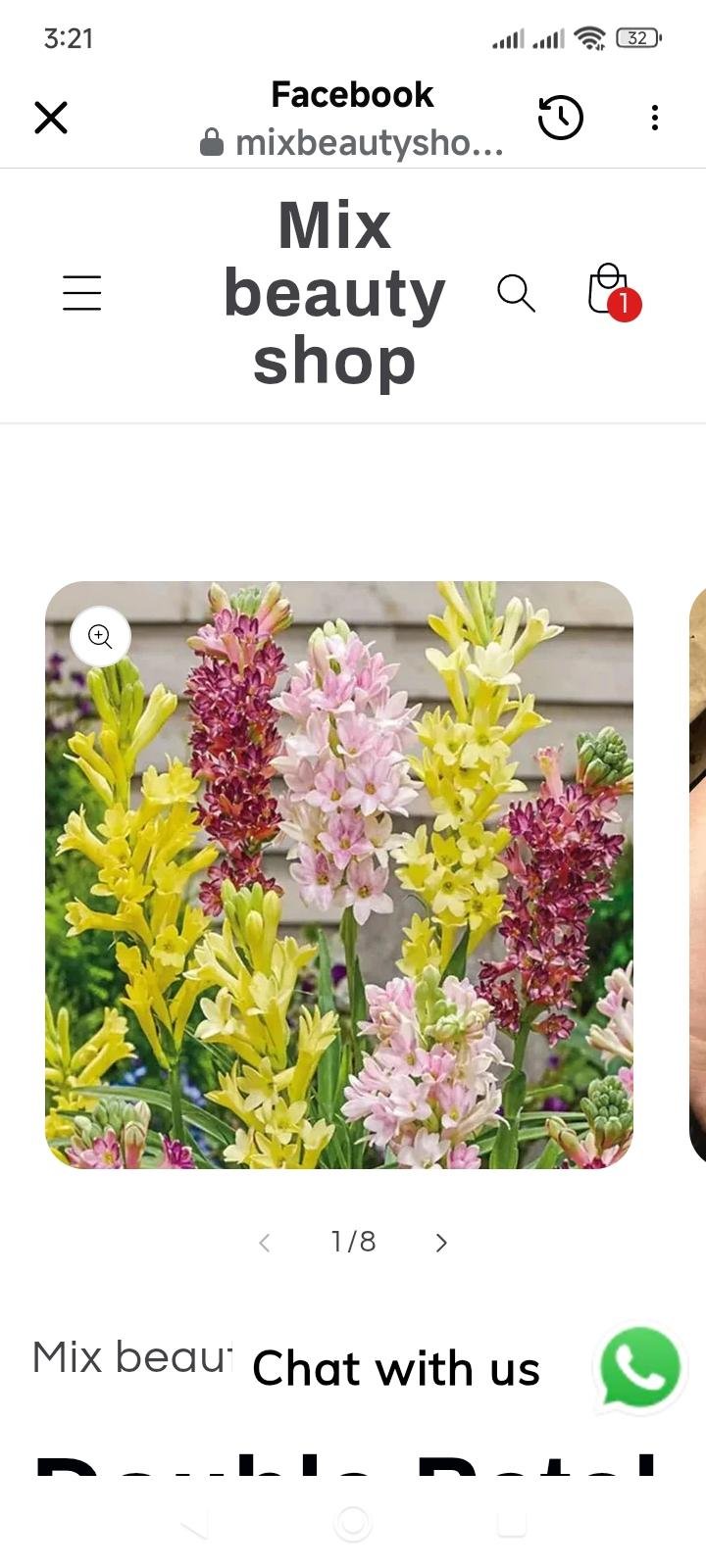
Task: Open the browser history clock icon
Action: [561, 118]
